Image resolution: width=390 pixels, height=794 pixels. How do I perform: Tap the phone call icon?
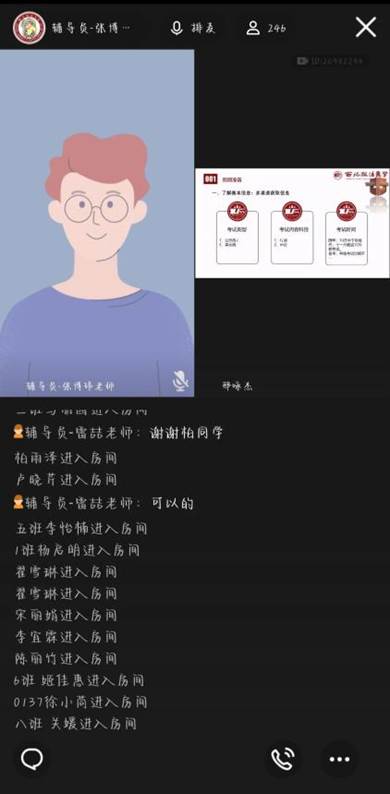click(283, 759)
